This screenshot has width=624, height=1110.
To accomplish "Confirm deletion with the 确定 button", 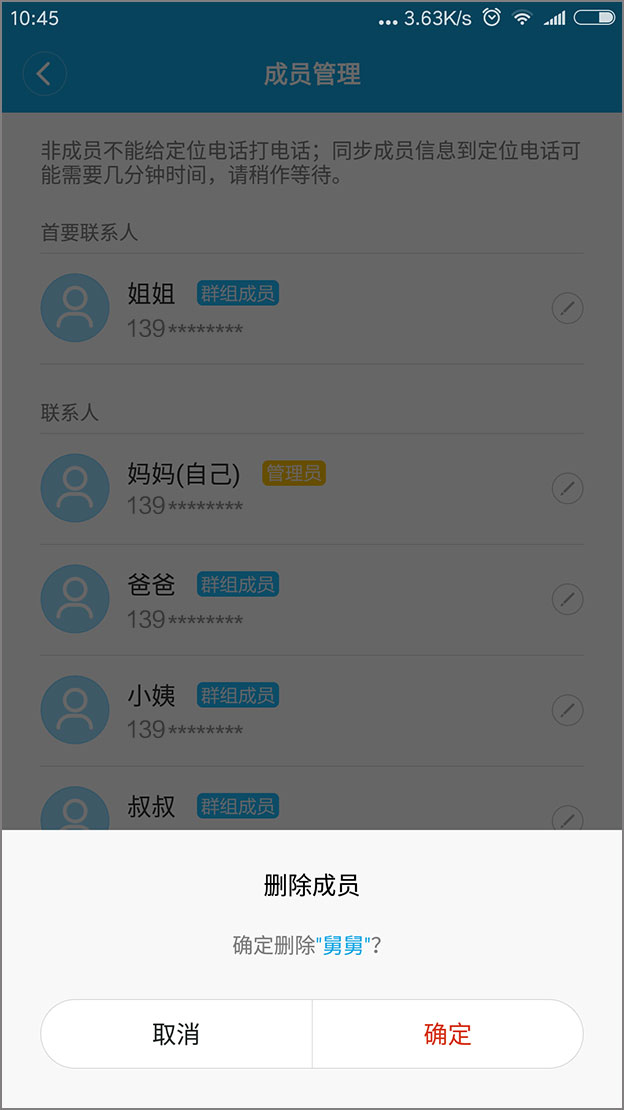I will 447,1034.
